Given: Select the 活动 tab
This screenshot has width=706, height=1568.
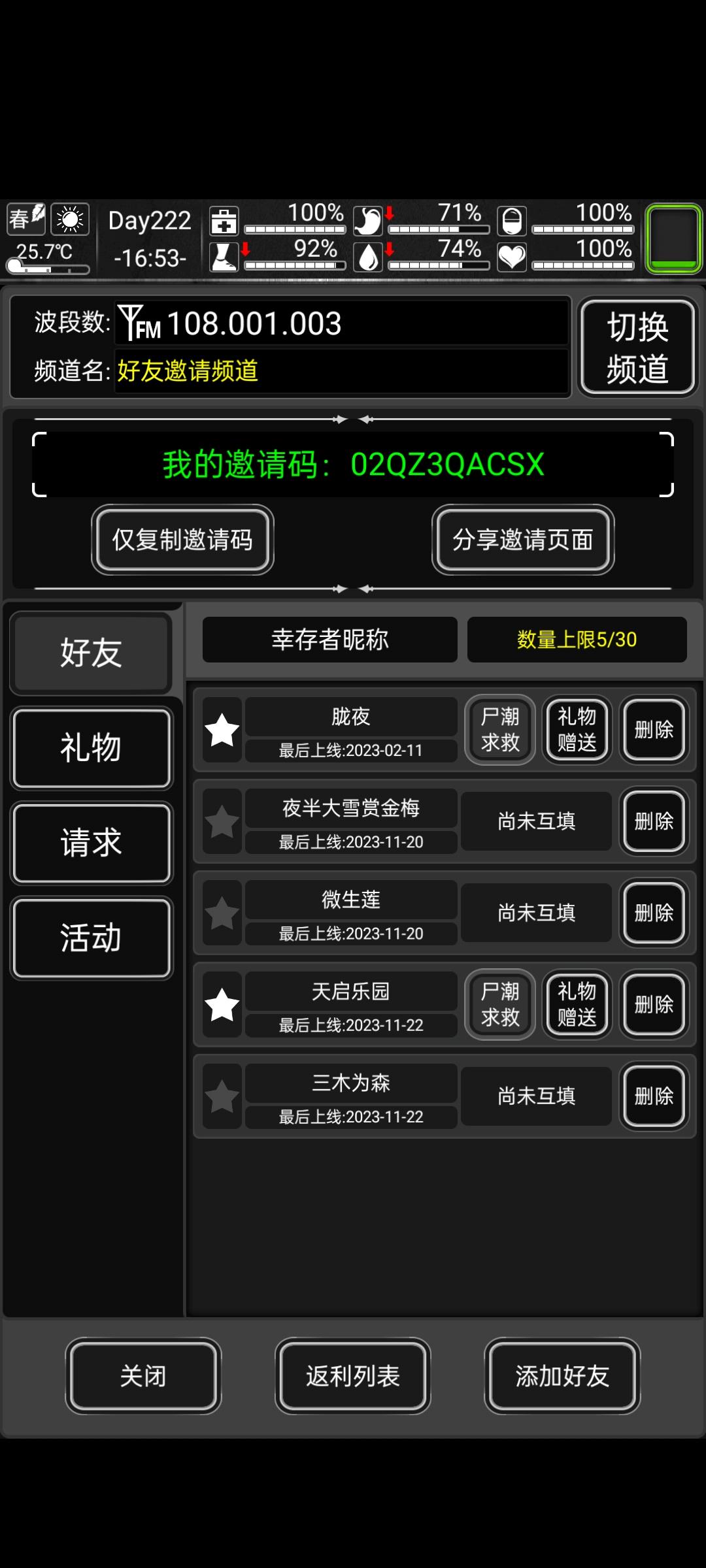Looking at the screenshot, I should [92, 938].
